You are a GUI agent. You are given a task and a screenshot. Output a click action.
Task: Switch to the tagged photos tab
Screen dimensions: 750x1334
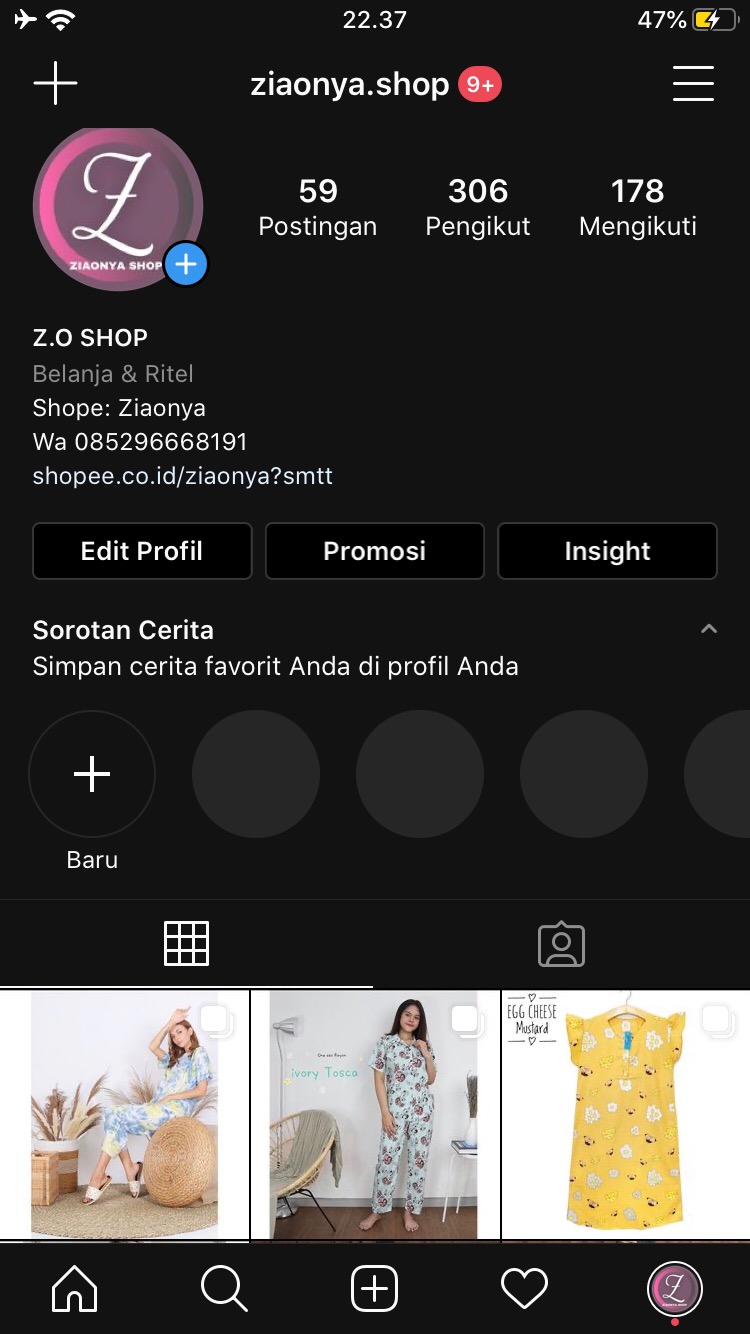pyautogui.click(x=561, y=941)
